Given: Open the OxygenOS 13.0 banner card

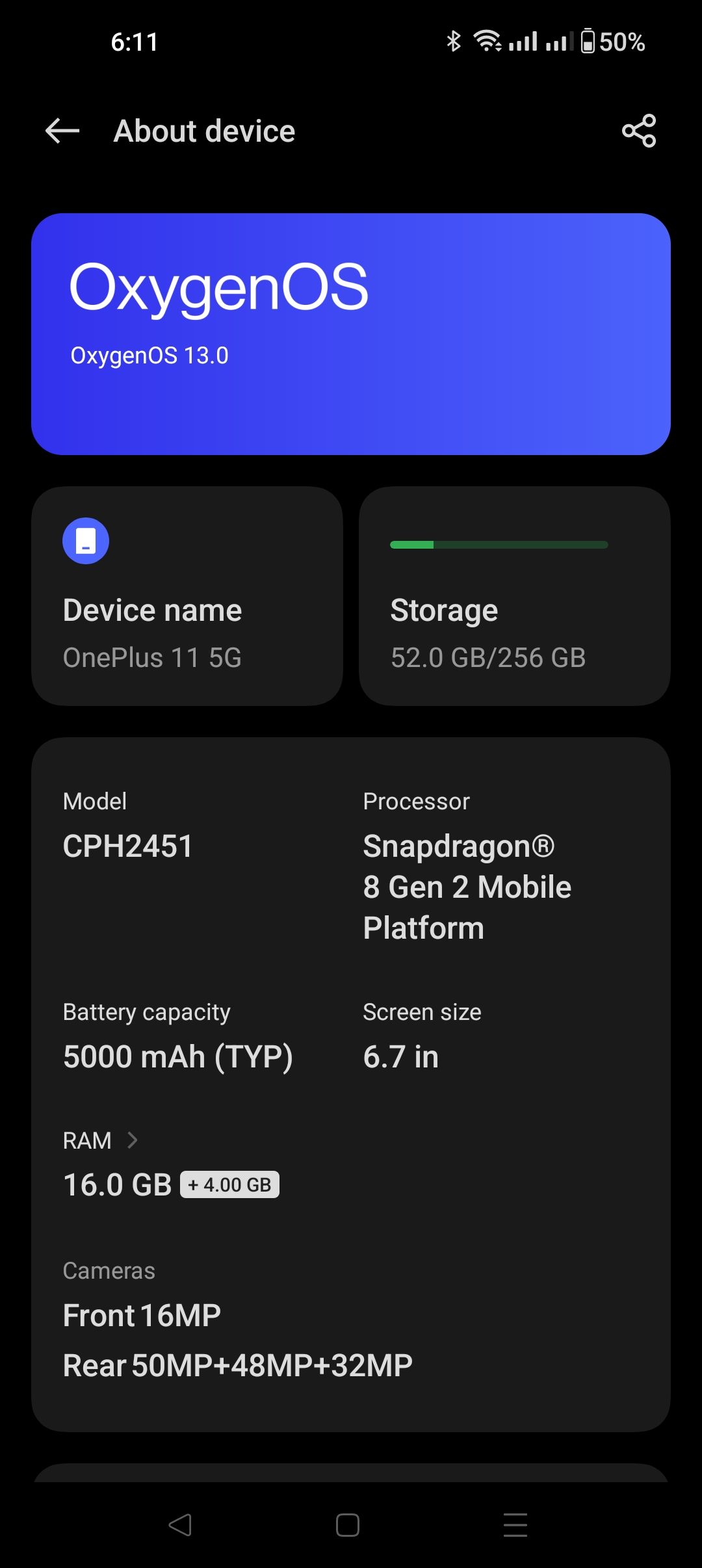Looking at the screenshot, I should 351,332.
